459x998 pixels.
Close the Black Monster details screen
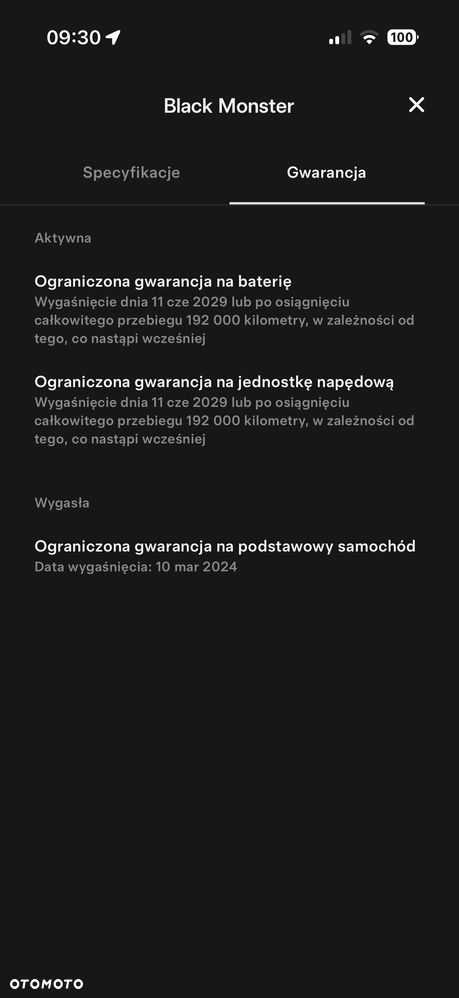tap(416, 105)
